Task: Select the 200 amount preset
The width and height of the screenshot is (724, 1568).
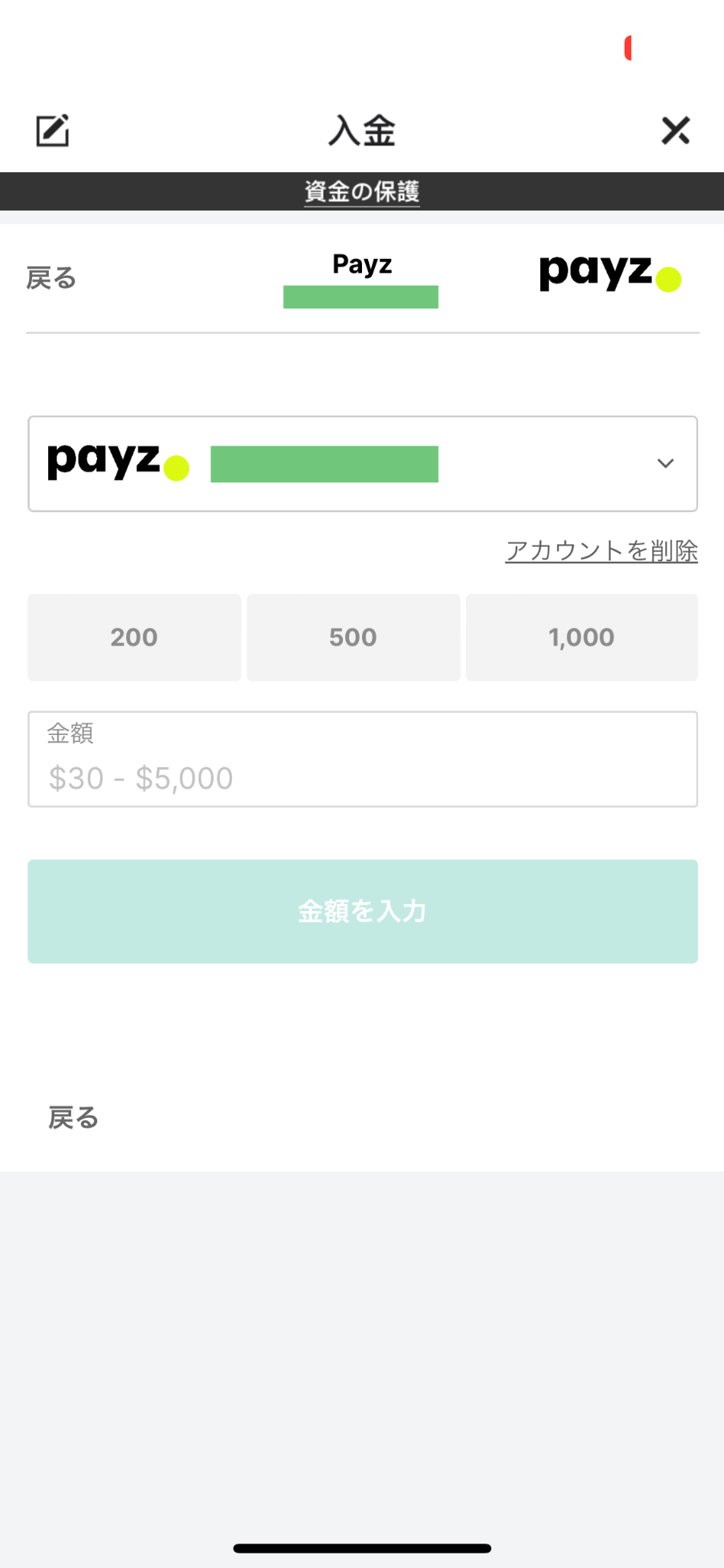Action: click(134, 637)
